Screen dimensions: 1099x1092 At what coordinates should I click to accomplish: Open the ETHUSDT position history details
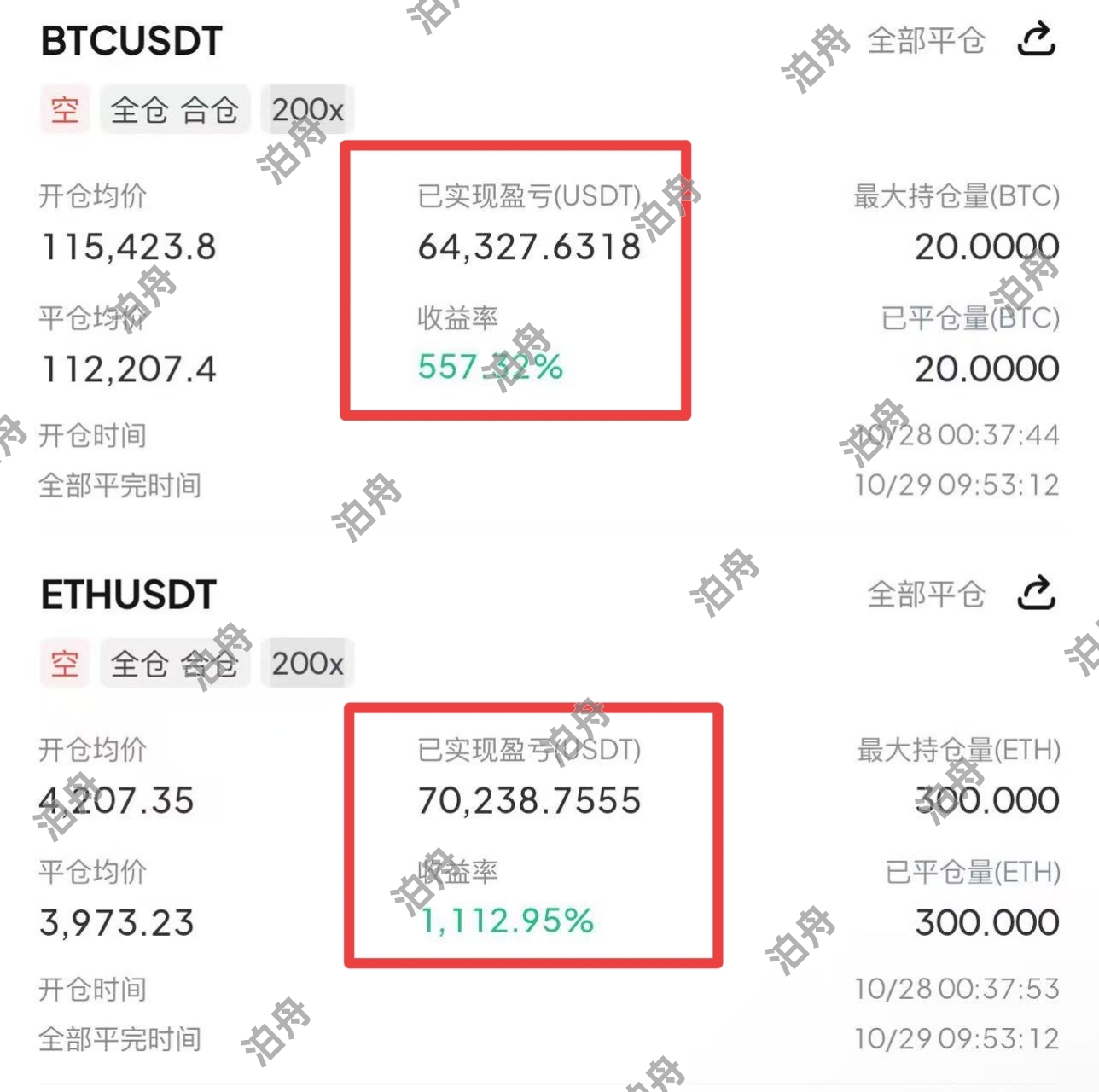tap(129, 595)
